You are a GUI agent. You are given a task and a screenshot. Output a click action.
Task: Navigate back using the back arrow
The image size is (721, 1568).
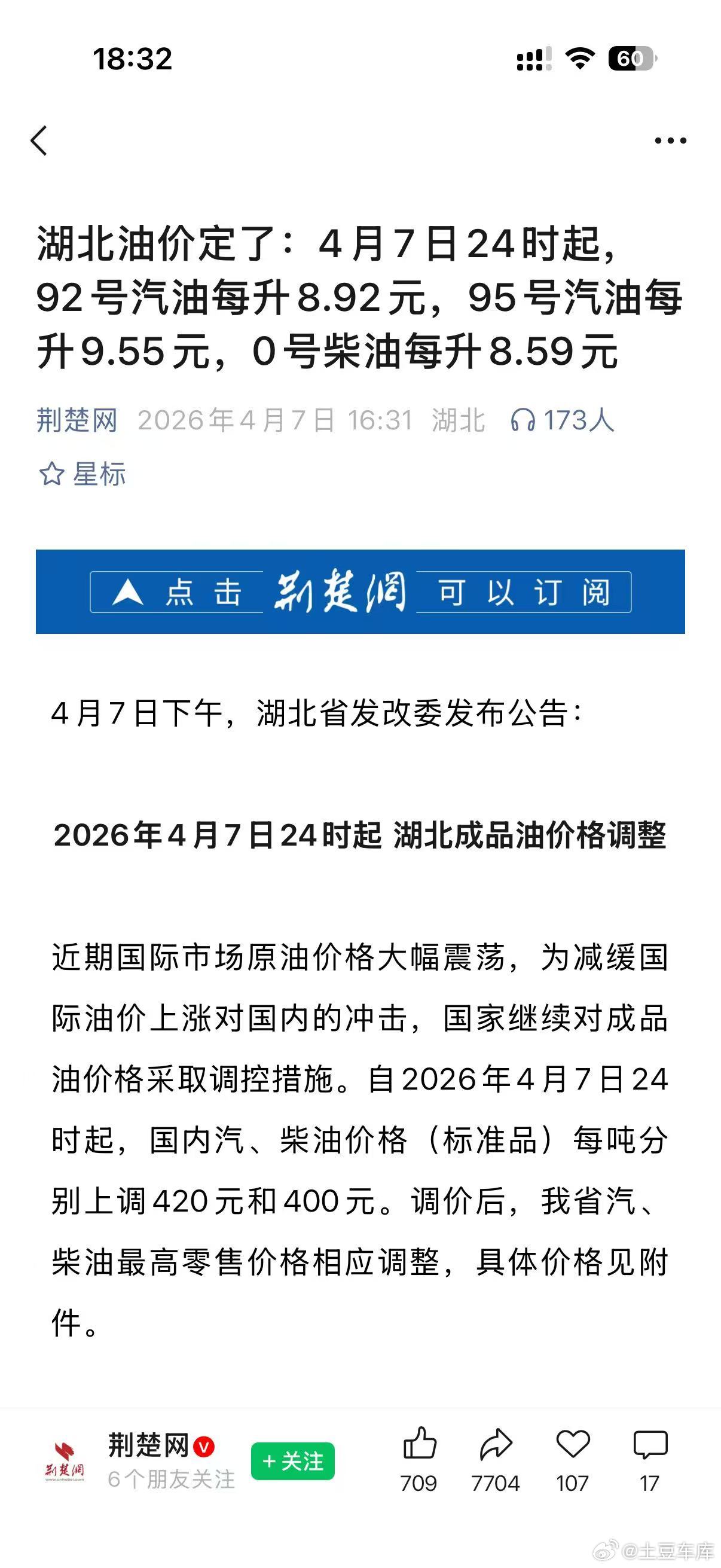[39, 141]
